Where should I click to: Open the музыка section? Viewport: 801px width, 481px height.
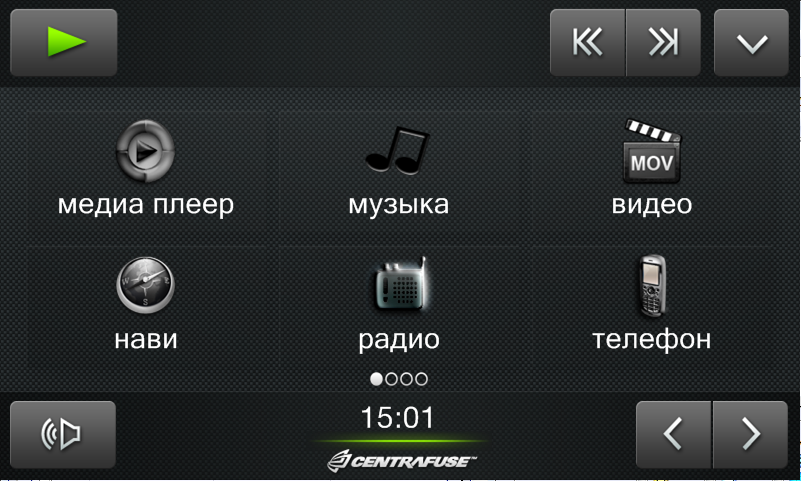coord(398,170)
